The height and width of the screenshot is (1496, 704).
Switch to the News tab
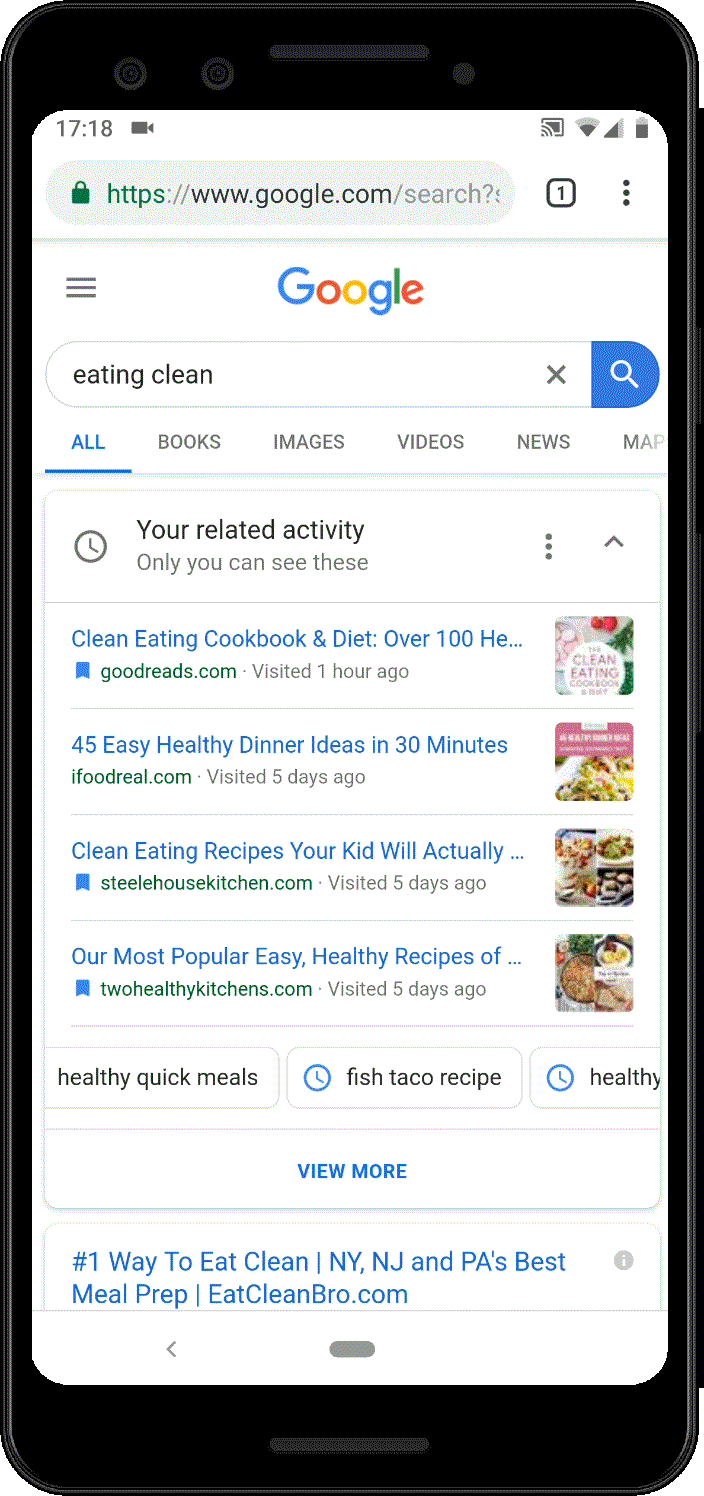click(x=543, y=442)
